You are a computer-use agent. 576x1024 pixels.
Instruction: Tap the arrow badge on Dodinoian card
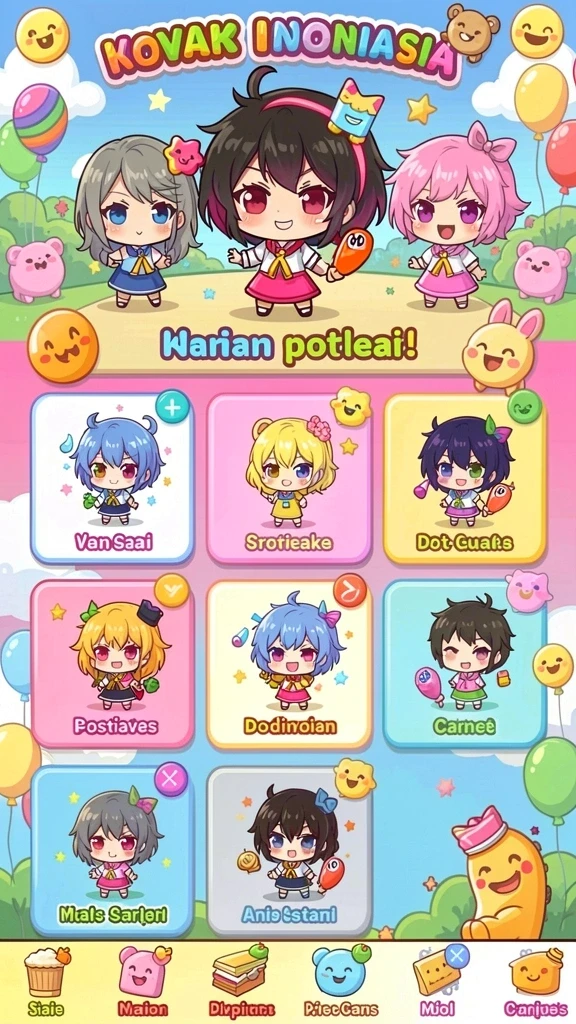pyautogui.click(x=350, y=590)
